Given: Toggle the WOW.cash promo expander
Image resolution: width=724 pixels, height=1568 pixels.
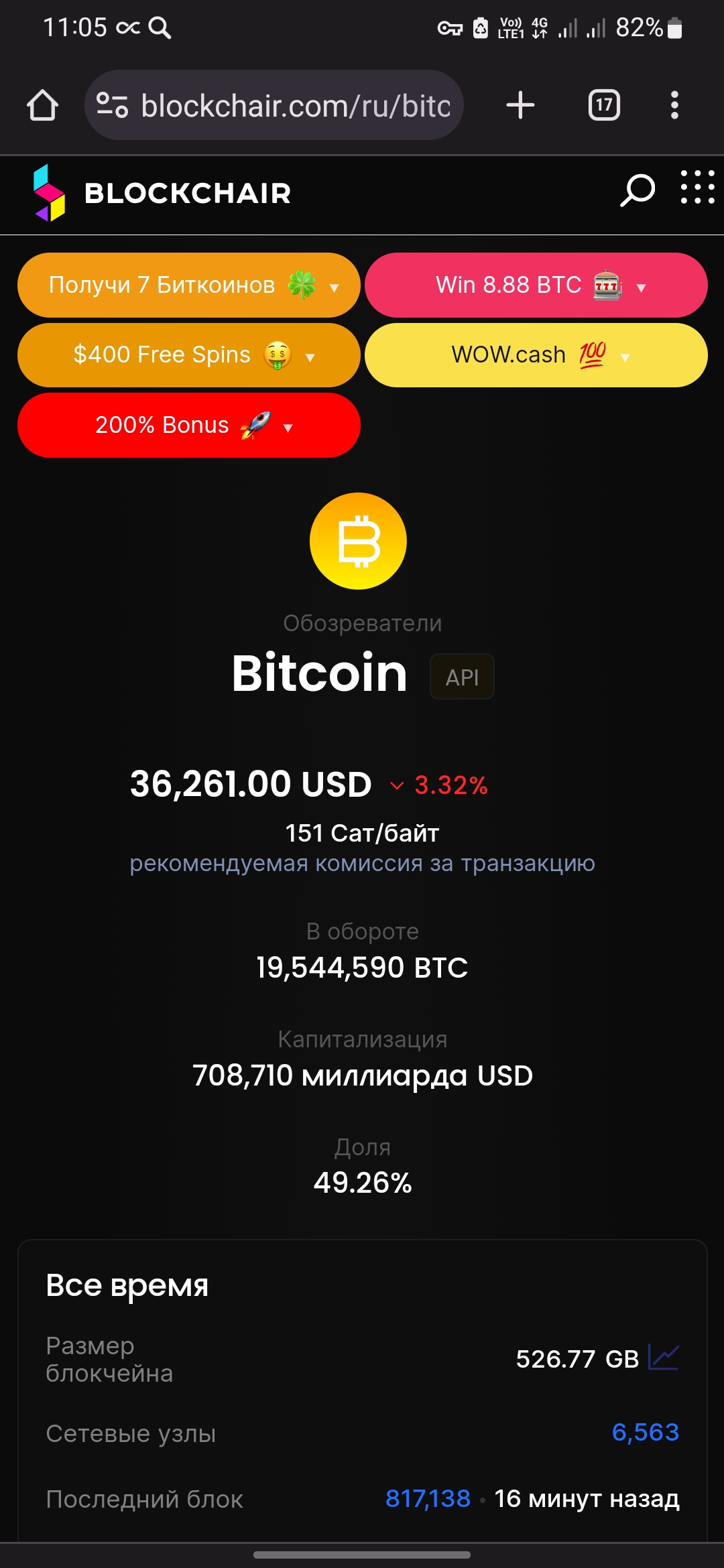Looking at the screenshot, I should [x=625, y=357].
